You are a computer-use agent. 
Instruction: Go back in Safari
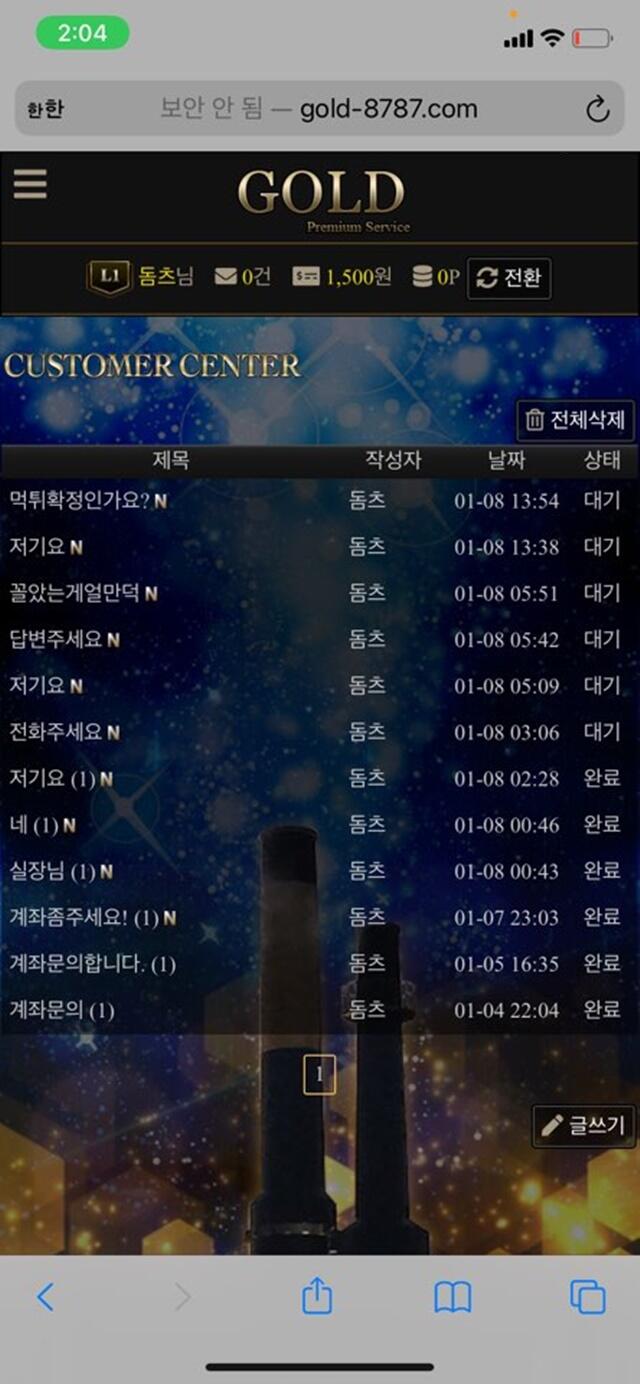click(x=45, y=1297)
